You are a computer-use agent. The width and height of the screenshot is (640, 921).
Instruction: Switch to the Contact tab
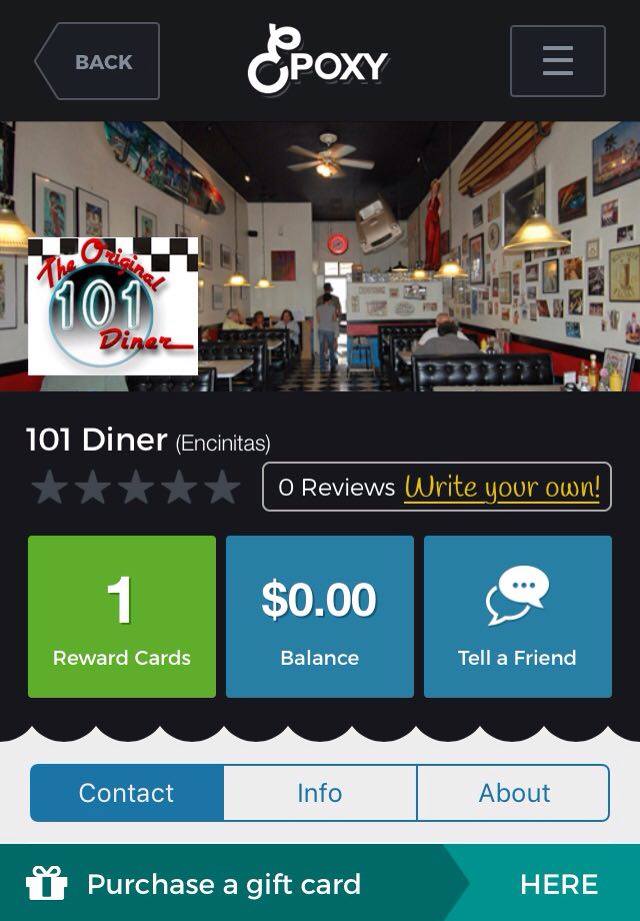[127, 793]
